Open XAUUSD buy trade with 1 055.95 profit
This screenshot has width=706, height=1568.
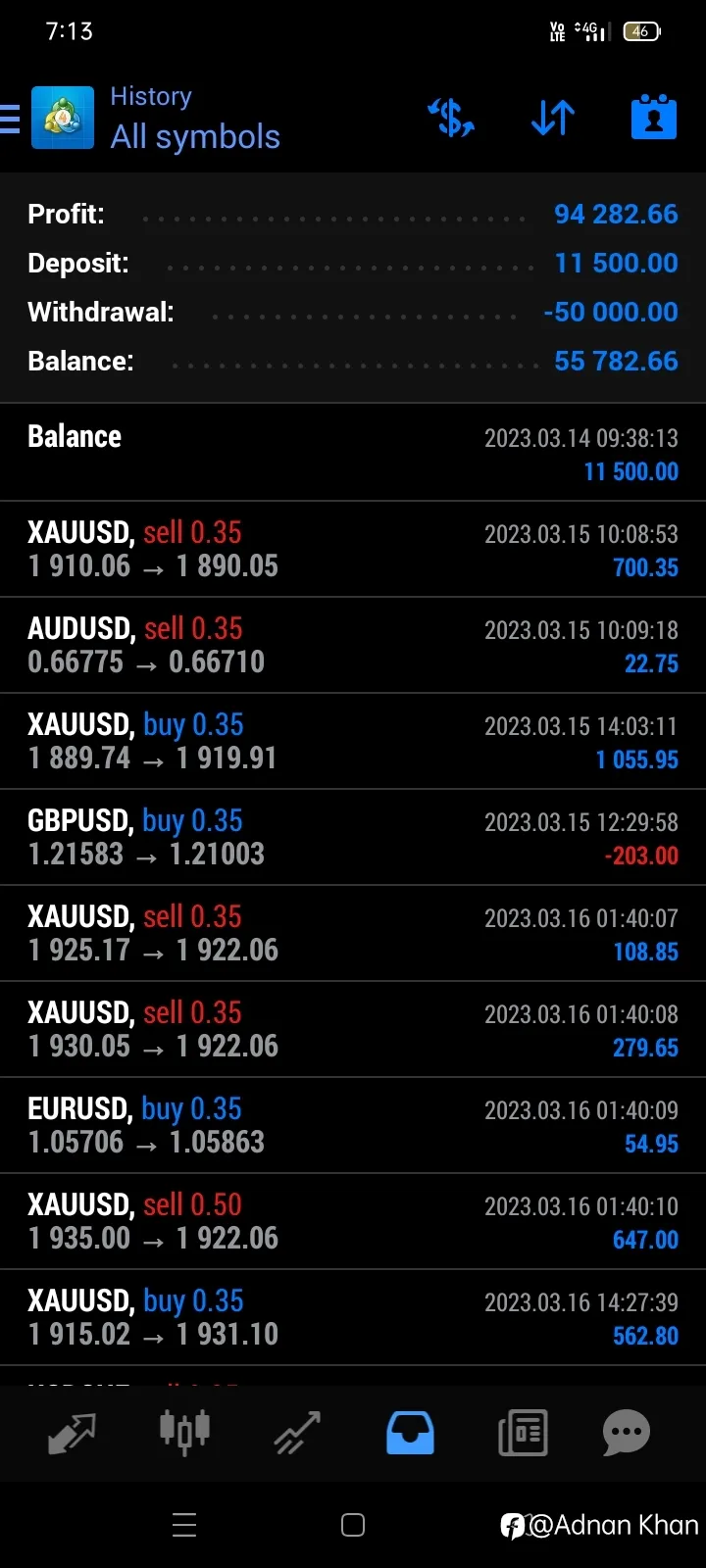click(x=353, y=741)
